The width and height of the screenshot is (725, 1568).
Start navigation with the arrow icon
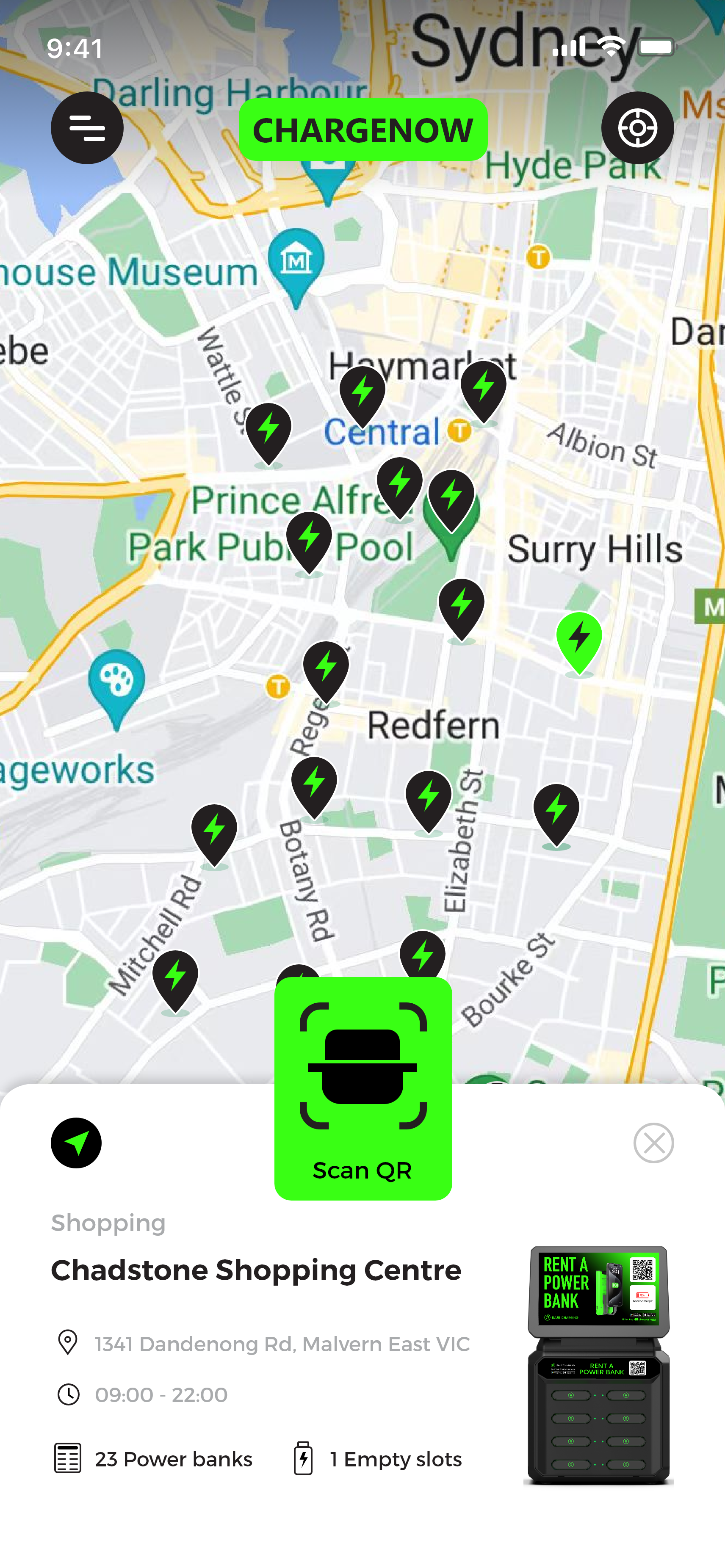76,1143
